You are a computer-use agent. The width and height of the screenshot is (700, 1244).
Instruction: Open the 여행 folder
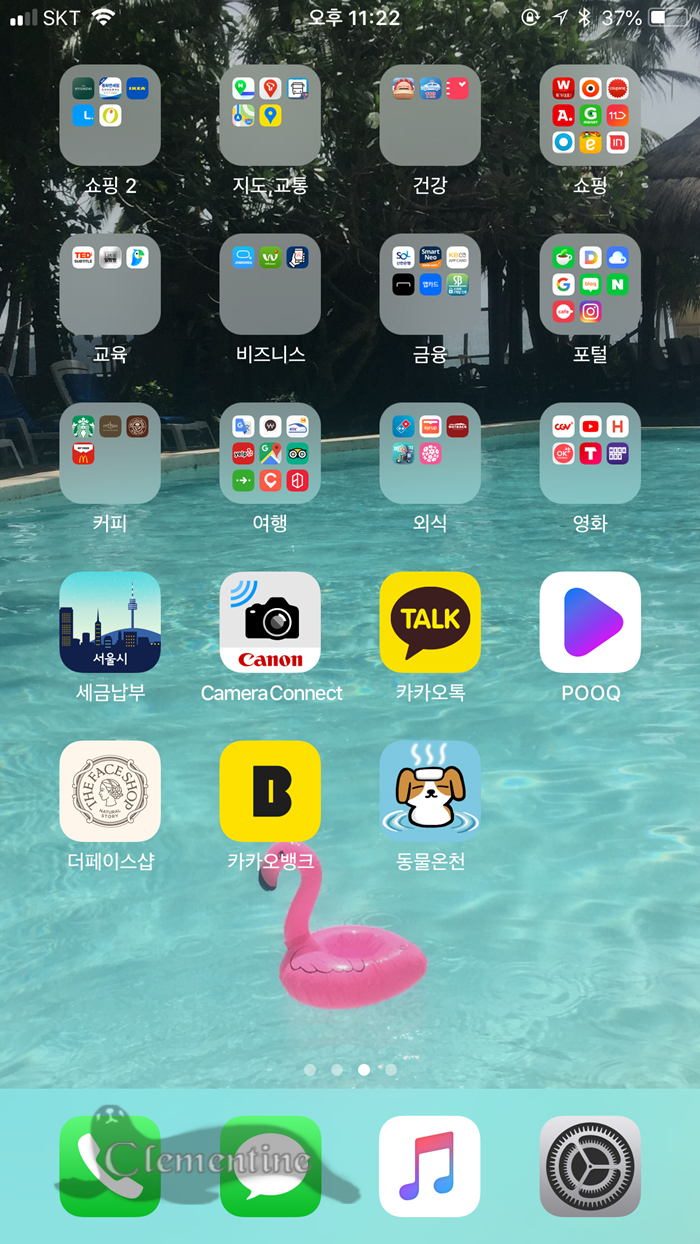tap(270, 453)
